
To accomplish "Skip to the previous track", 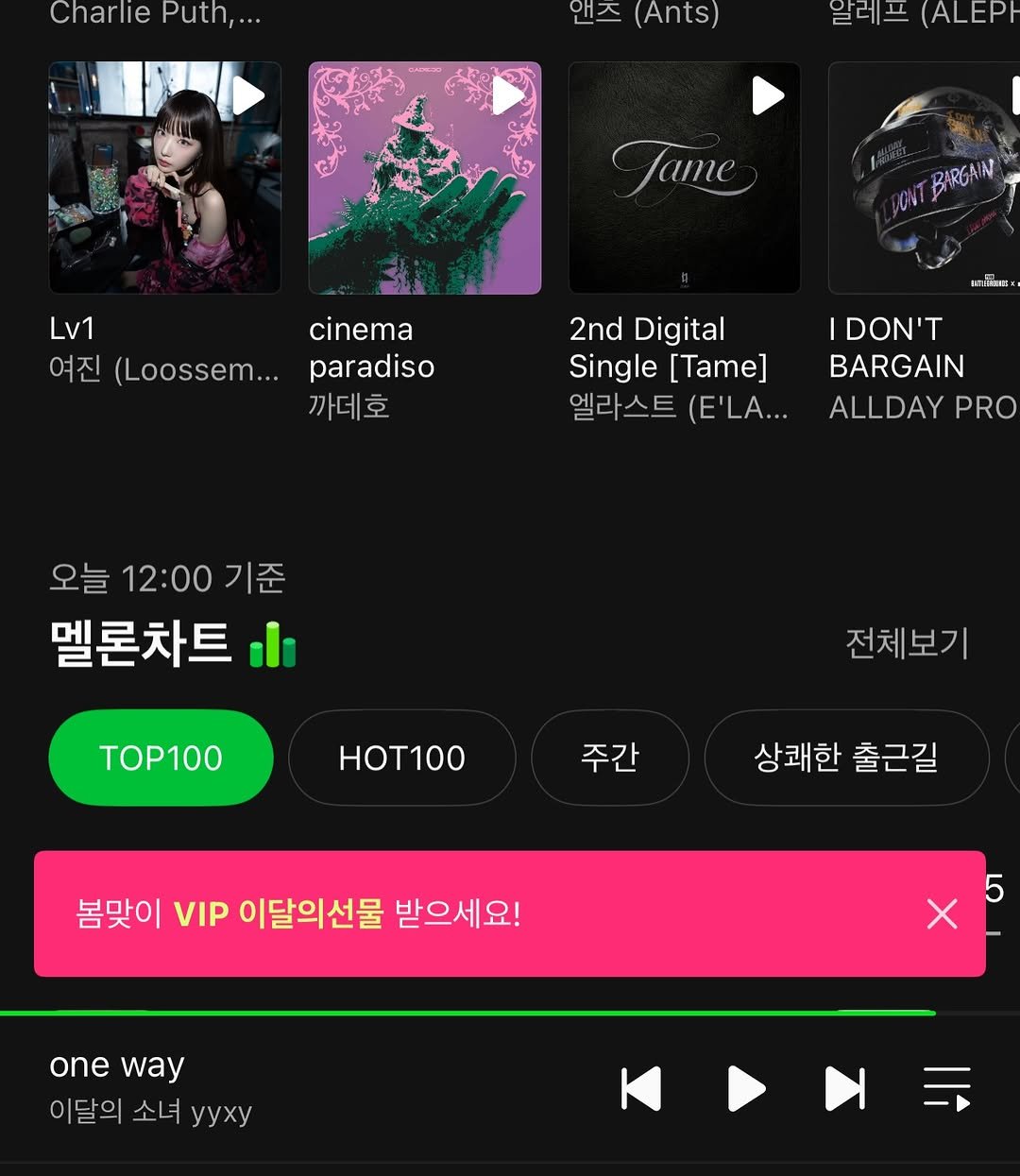I will click(641, 1089).
